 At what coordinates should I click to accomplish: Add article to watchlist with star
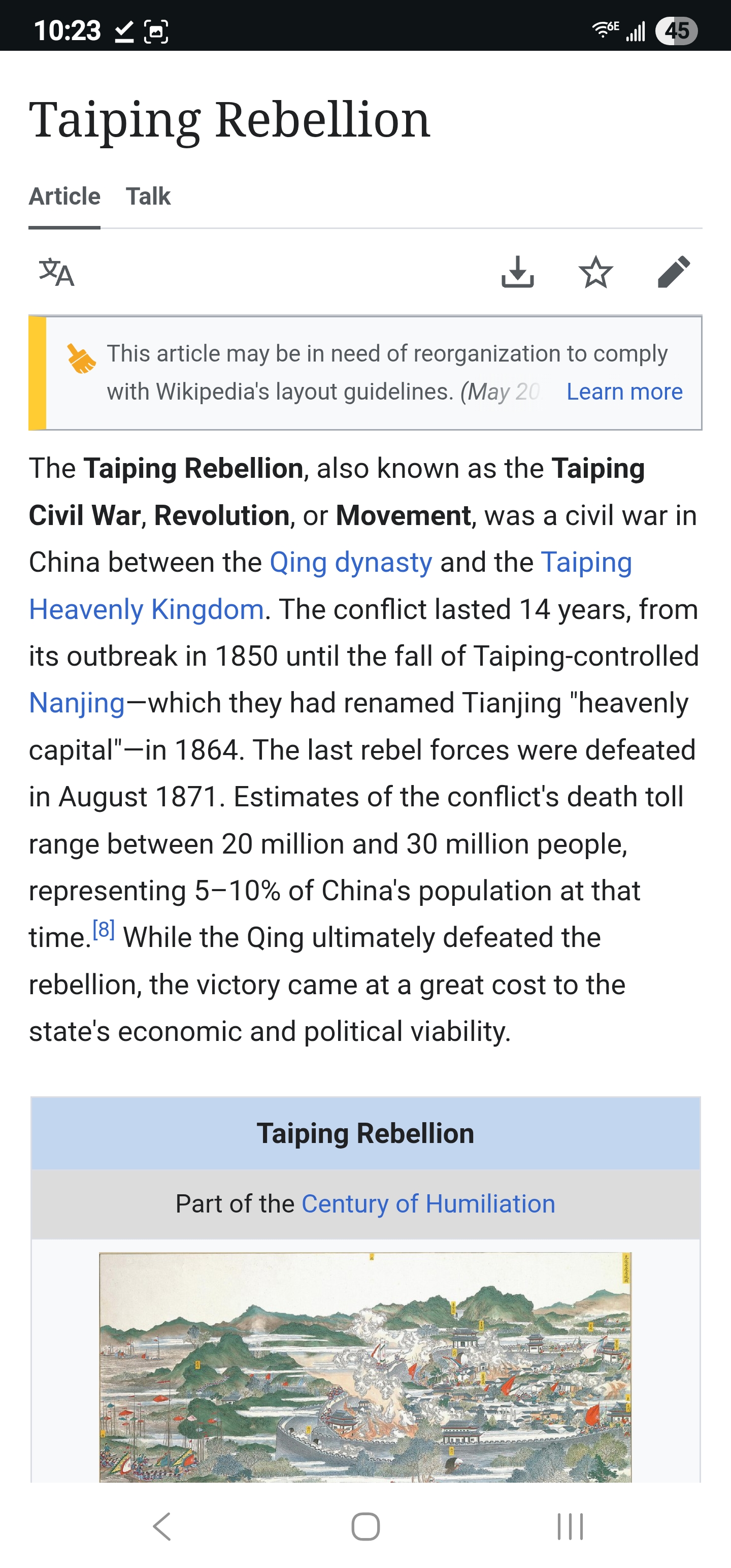595,272
